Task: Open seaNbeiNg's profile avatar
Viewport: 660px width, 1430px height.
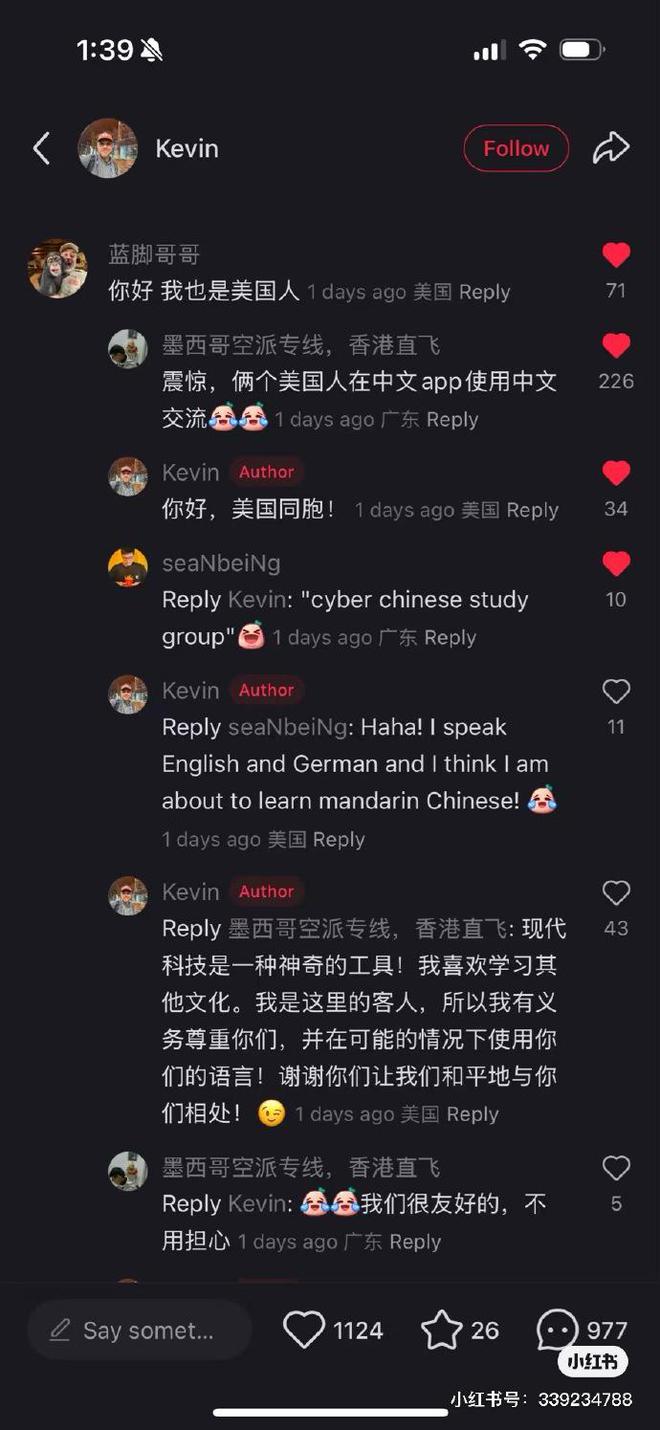Action: tap(128, 567)
